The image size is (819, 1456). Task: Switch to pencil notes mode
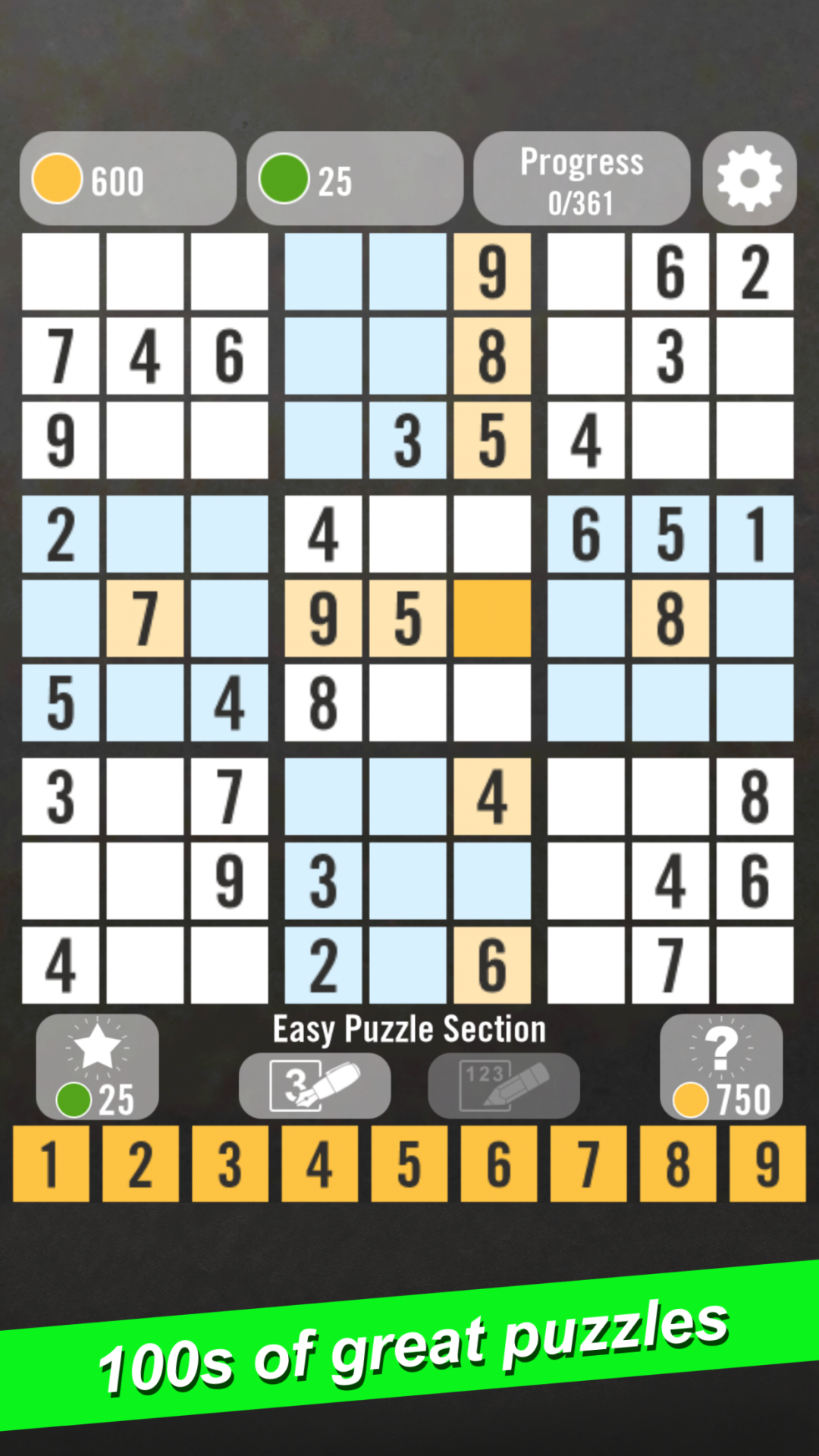coord(504,1085)
